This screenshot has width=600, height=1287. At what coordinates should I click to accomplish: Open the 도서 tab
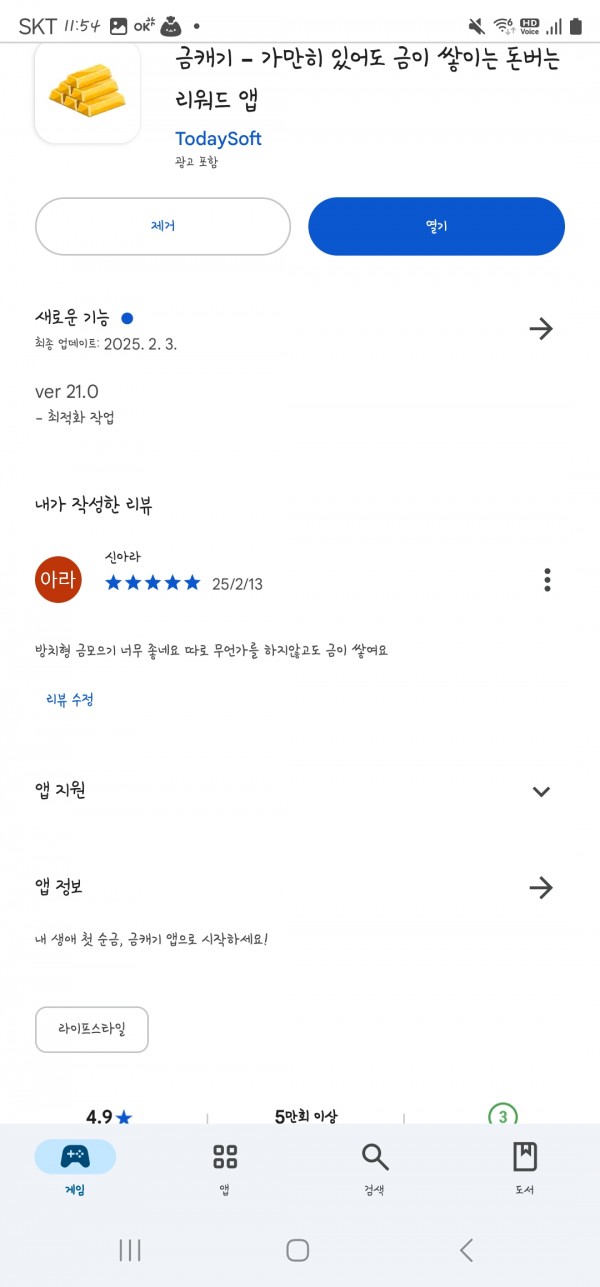[525, 1168]
